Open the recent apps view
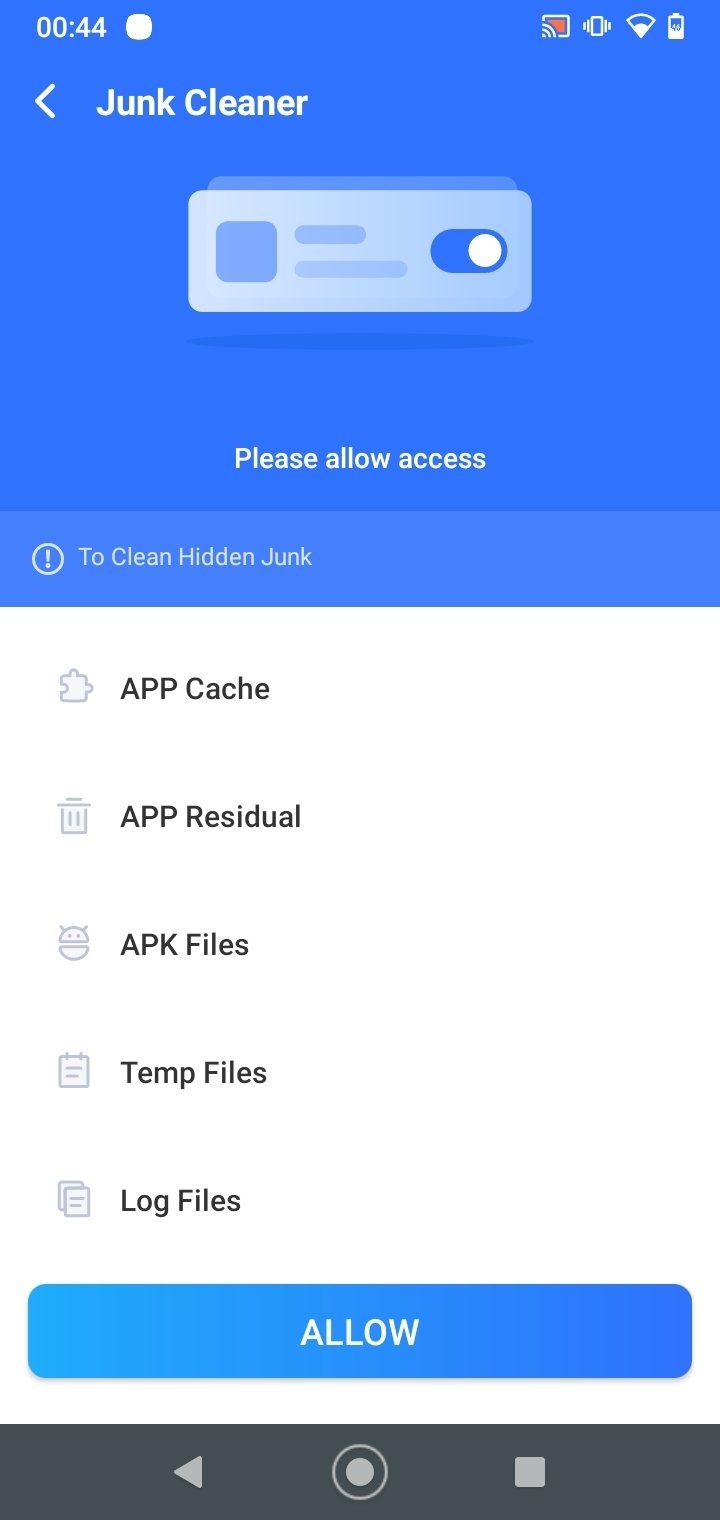This screenshot has width=720, height=1520. point(530,1471)
